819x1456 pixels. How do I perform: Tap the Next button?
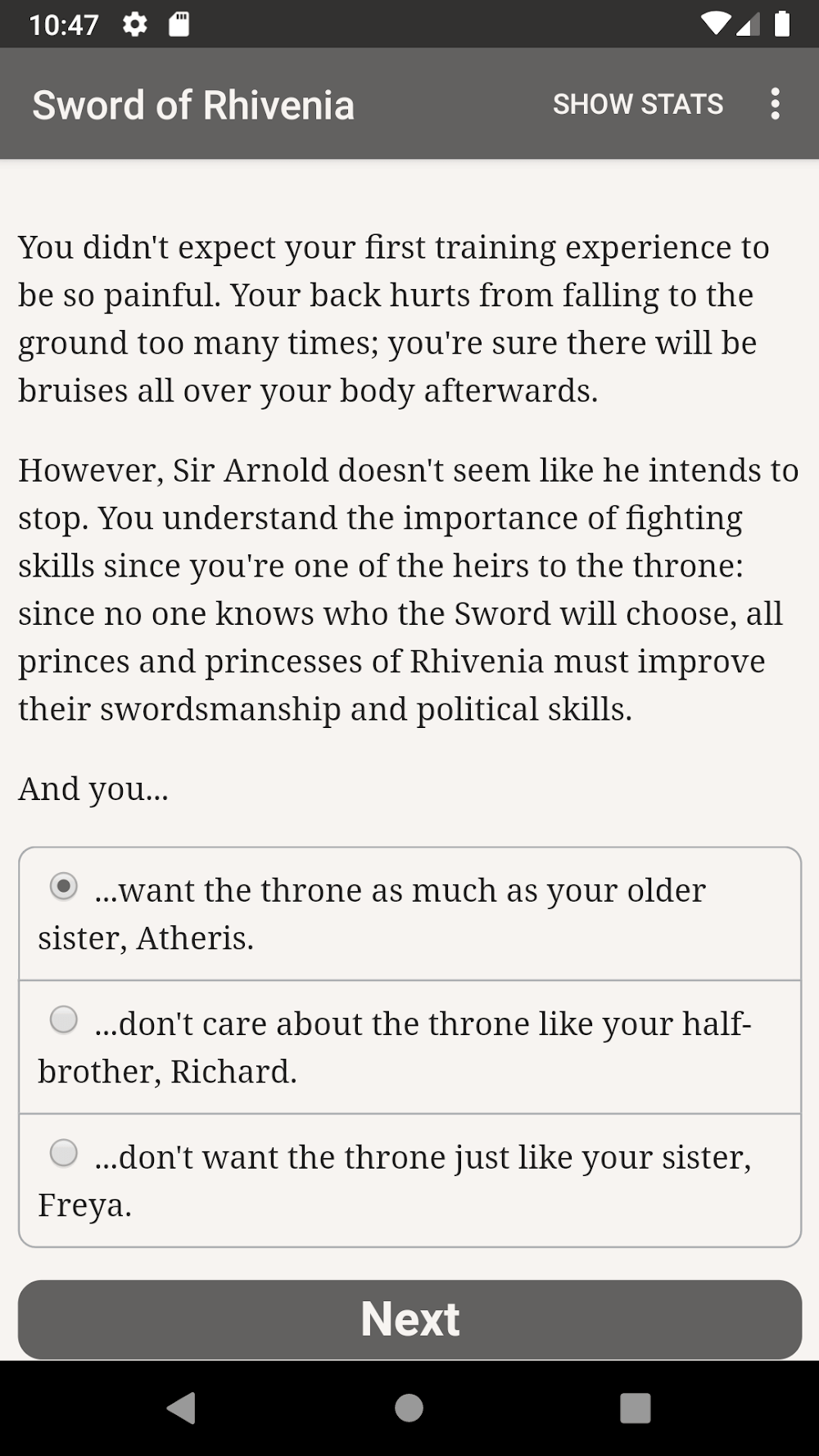(x=409, y=1319)
